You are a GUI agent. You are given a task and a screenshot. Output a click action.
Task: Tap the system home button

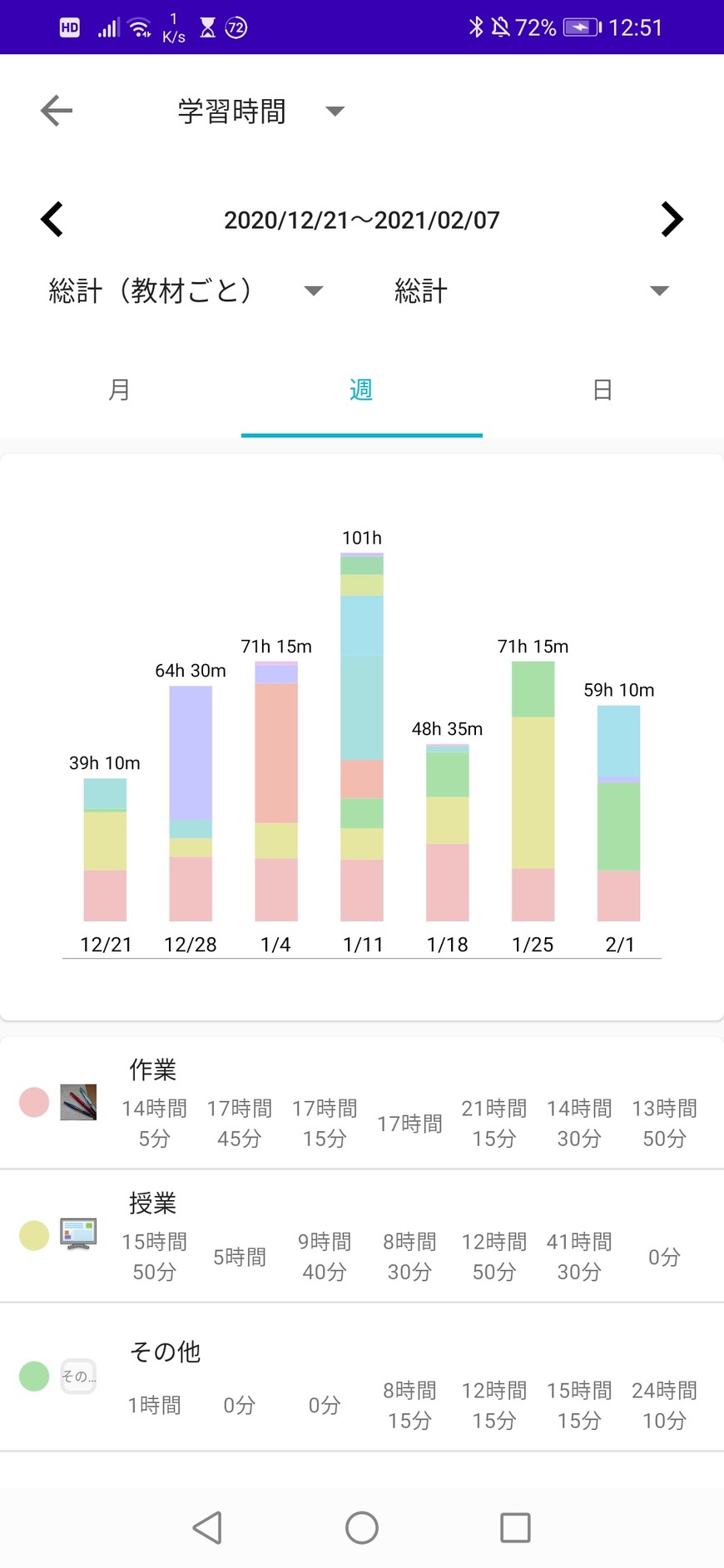click(x=362, y=1527)
